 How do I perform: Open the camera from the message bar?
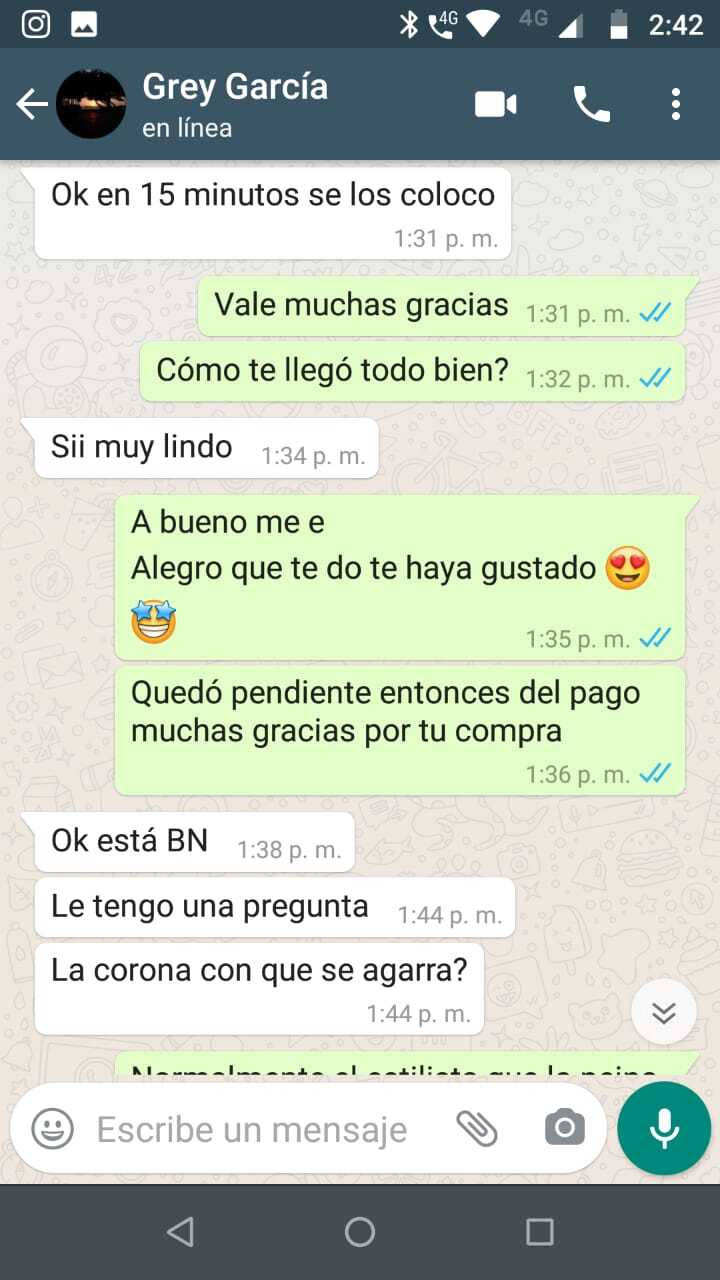pos(565,1129)
